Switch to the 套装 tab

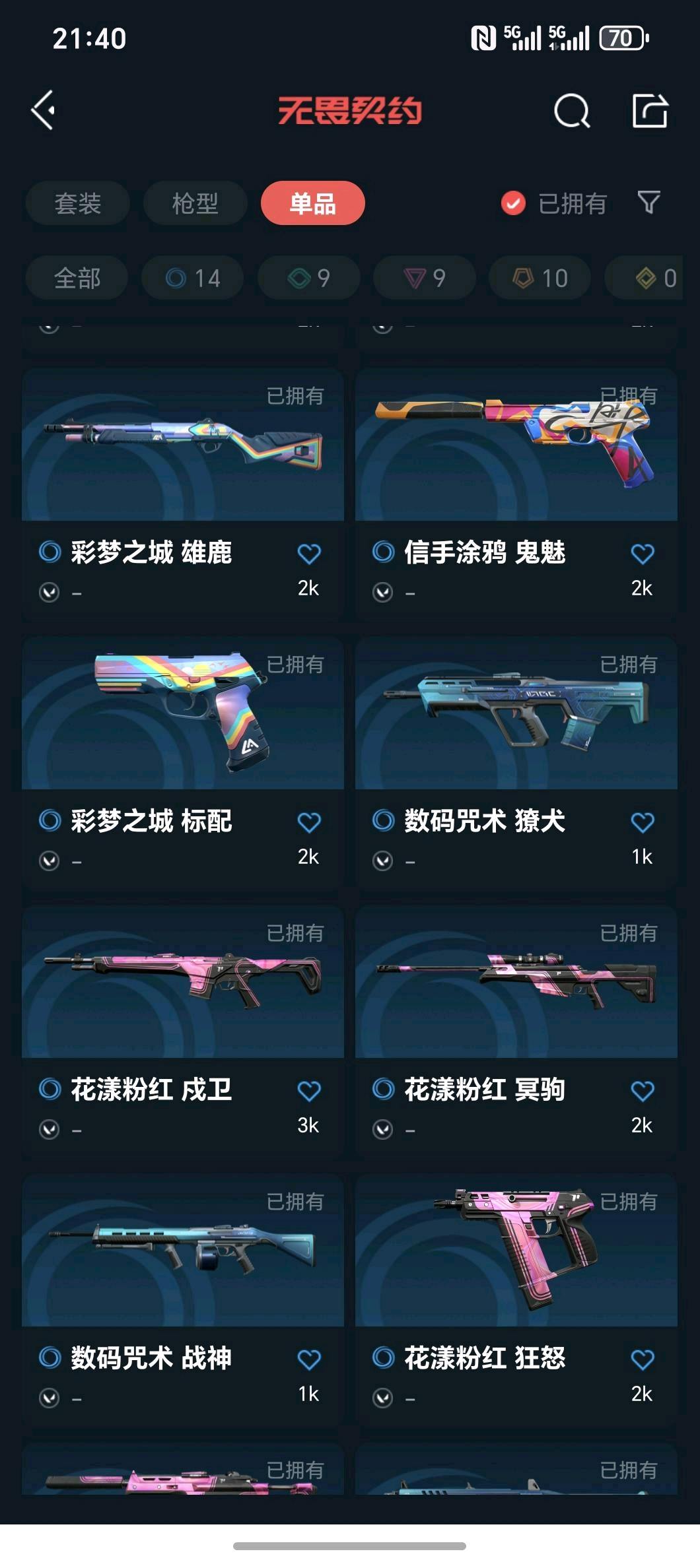pos(78,203)
